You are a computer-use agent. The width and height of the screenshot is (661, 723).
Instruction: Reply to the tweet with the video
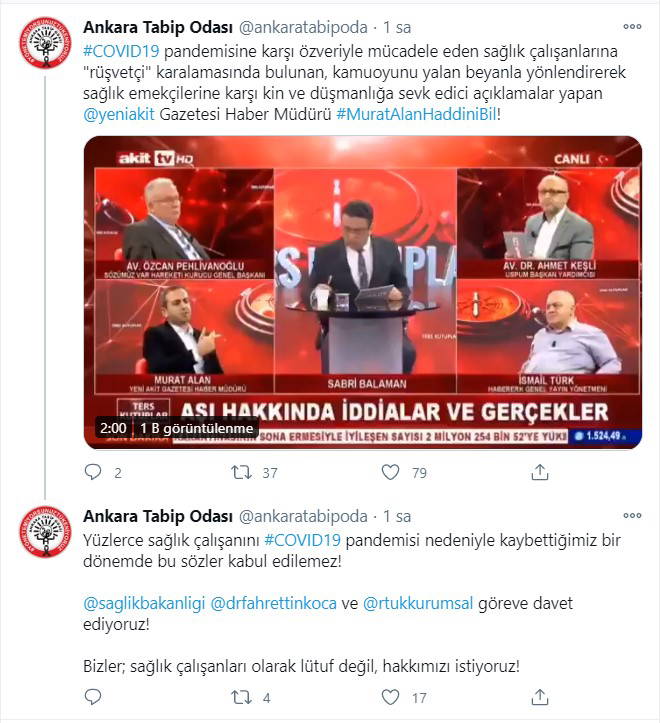[93, 472]
